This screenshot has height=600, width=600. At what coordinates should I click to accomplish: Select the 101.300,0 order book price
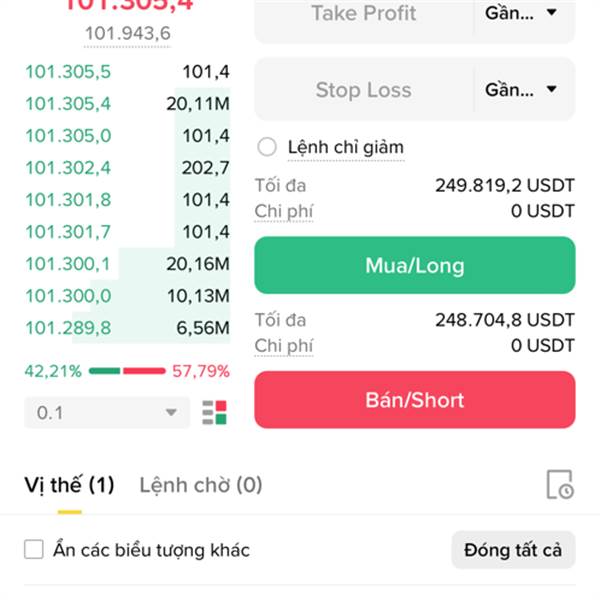tap(68, 296)
